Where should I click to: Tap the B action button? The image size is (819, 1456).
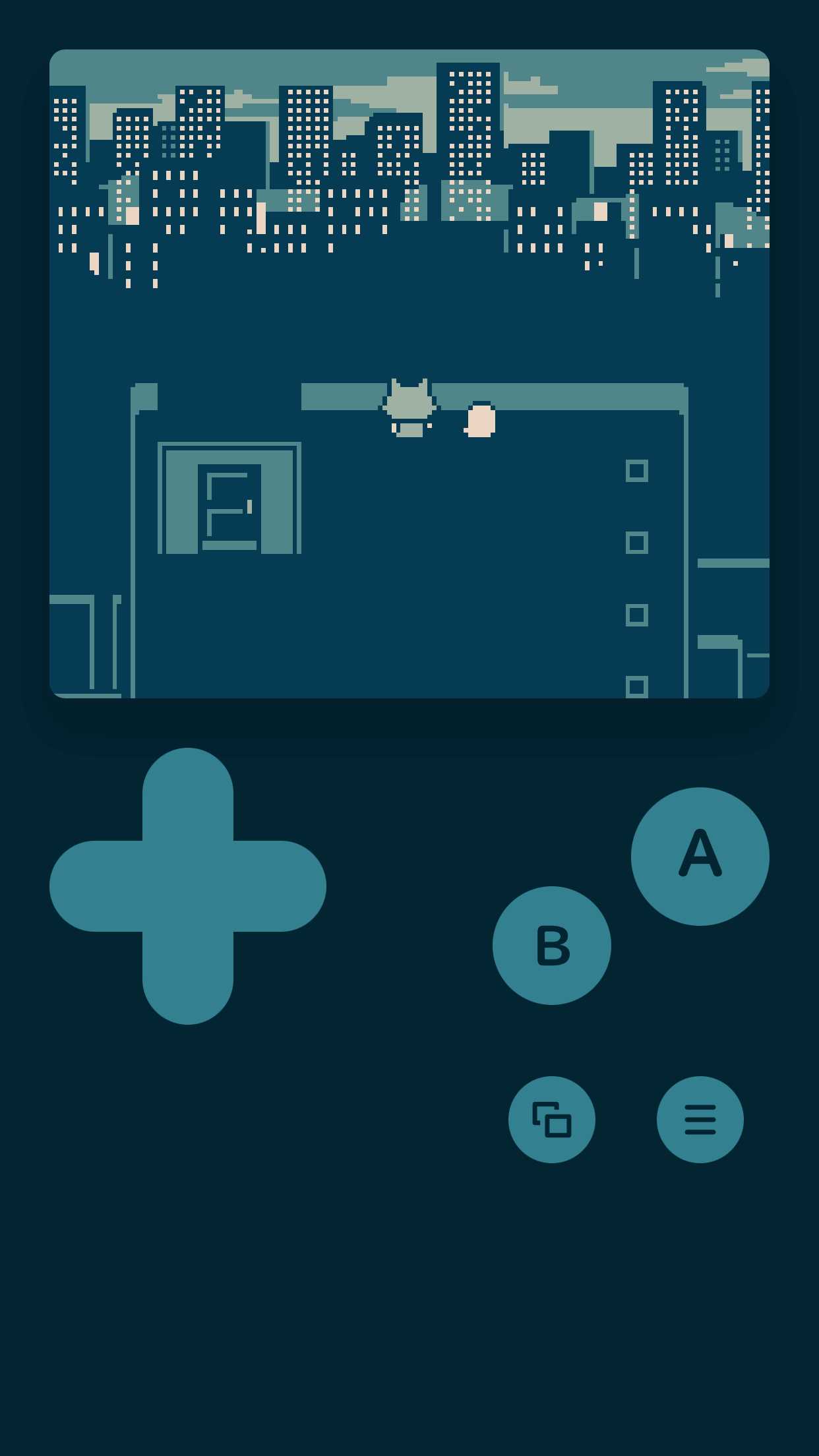(x=552, y=945)
